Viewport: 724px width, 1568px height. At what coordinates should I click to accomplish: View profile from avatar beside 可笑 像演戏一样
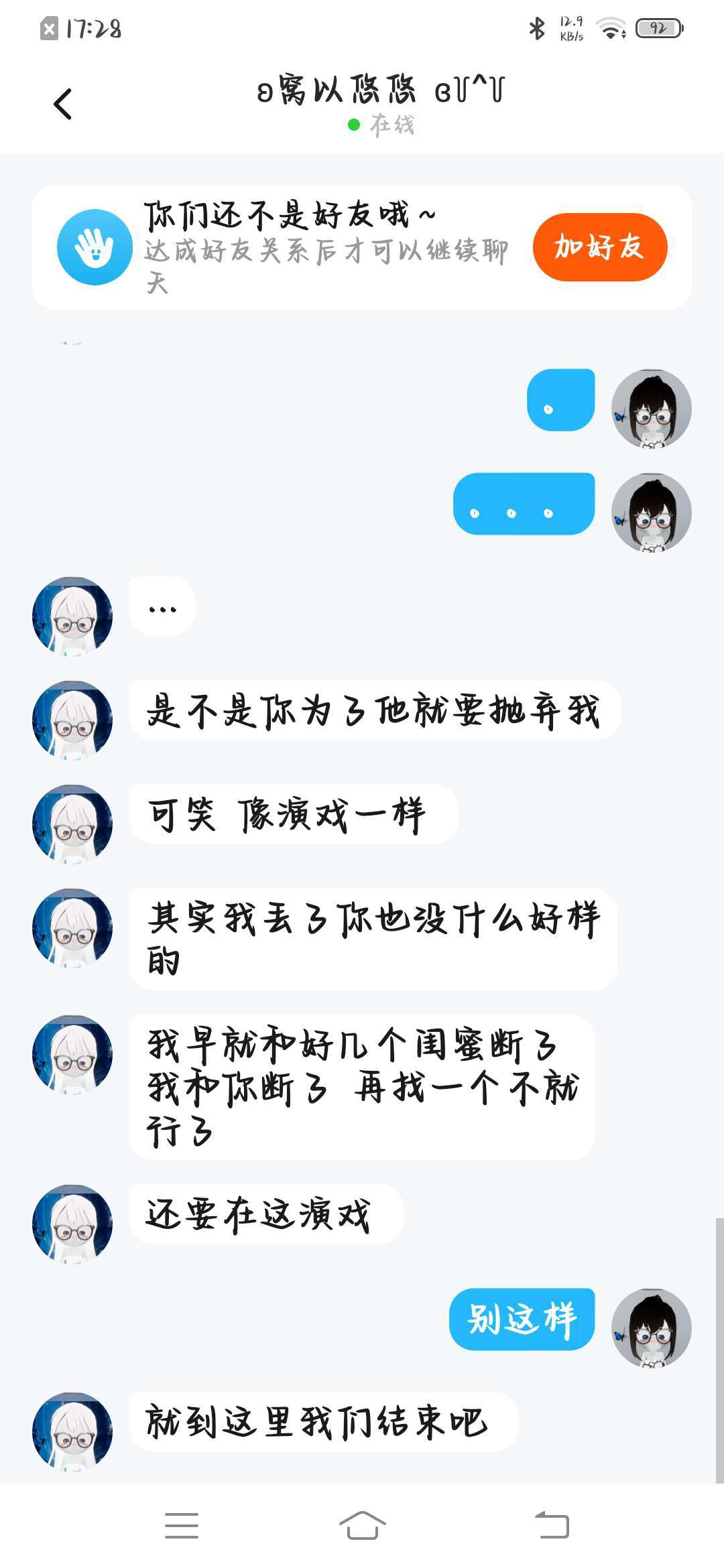point(72,824)
